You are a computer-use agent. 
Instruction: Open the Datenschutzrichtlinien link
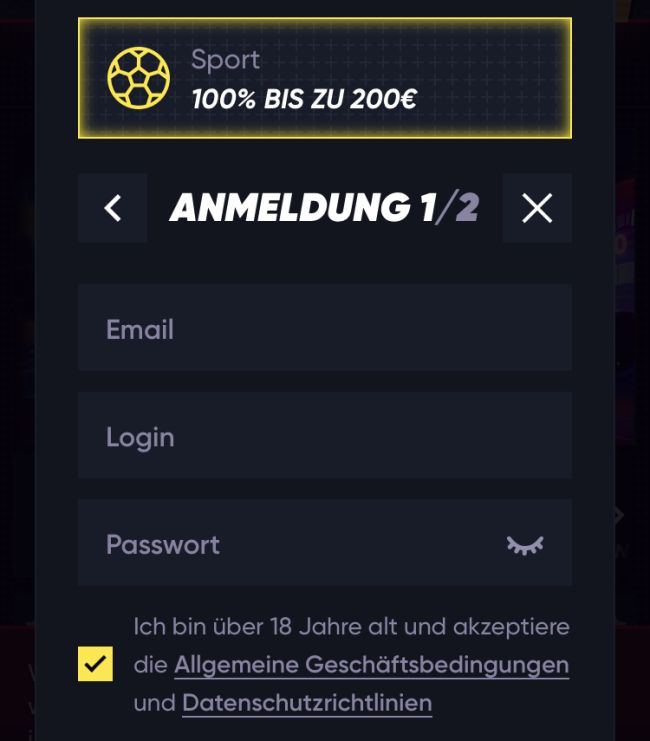(307, 702)
